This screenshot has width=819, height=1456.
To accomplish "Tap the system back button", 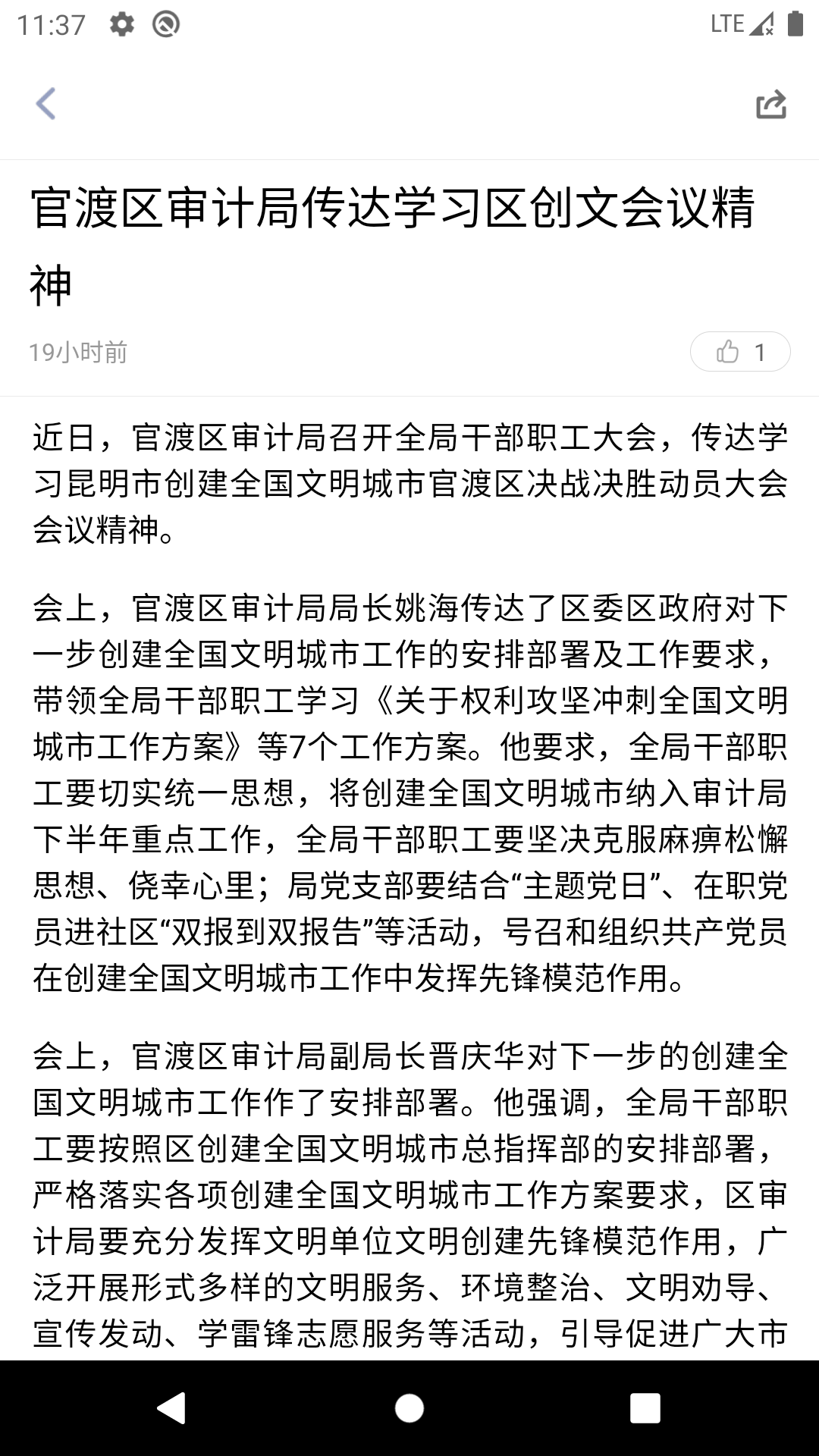I will pyautogui.click(x=171, y=1408).
